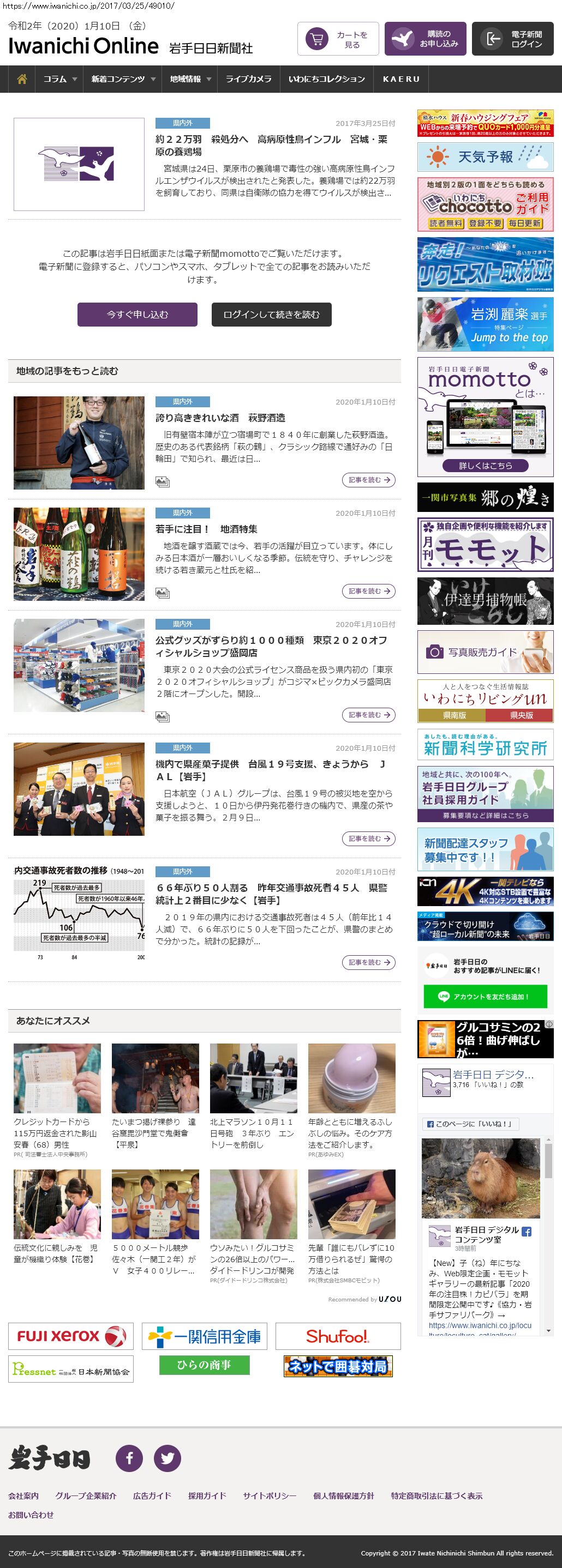562x1568 pixels.
Task: Open the 若手に注目！地酒特集 article photo
Action: [x=79, y=554]
